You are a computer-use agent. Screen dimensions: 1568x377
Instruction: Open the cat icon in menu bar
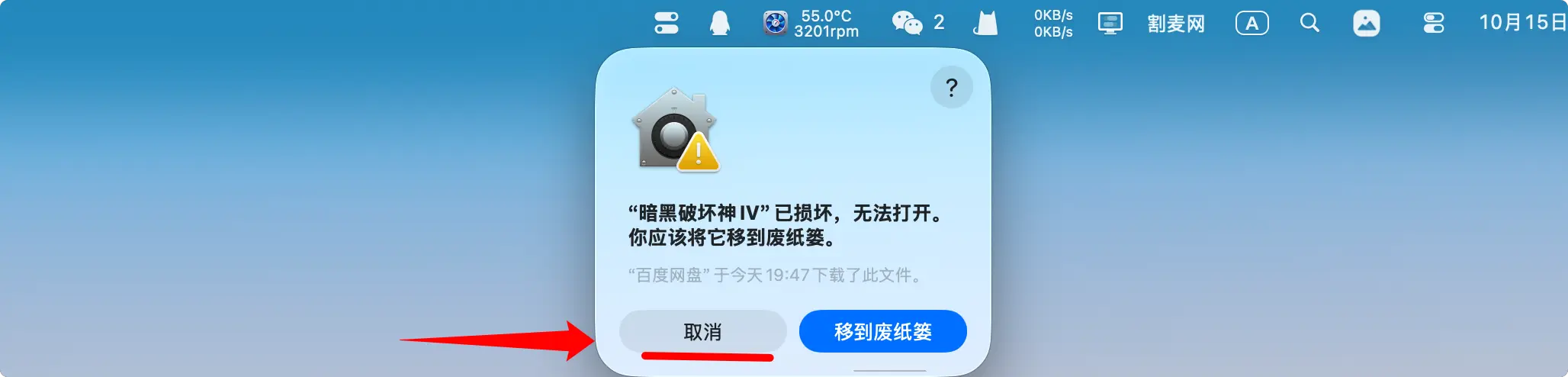[x=985, y=23]
